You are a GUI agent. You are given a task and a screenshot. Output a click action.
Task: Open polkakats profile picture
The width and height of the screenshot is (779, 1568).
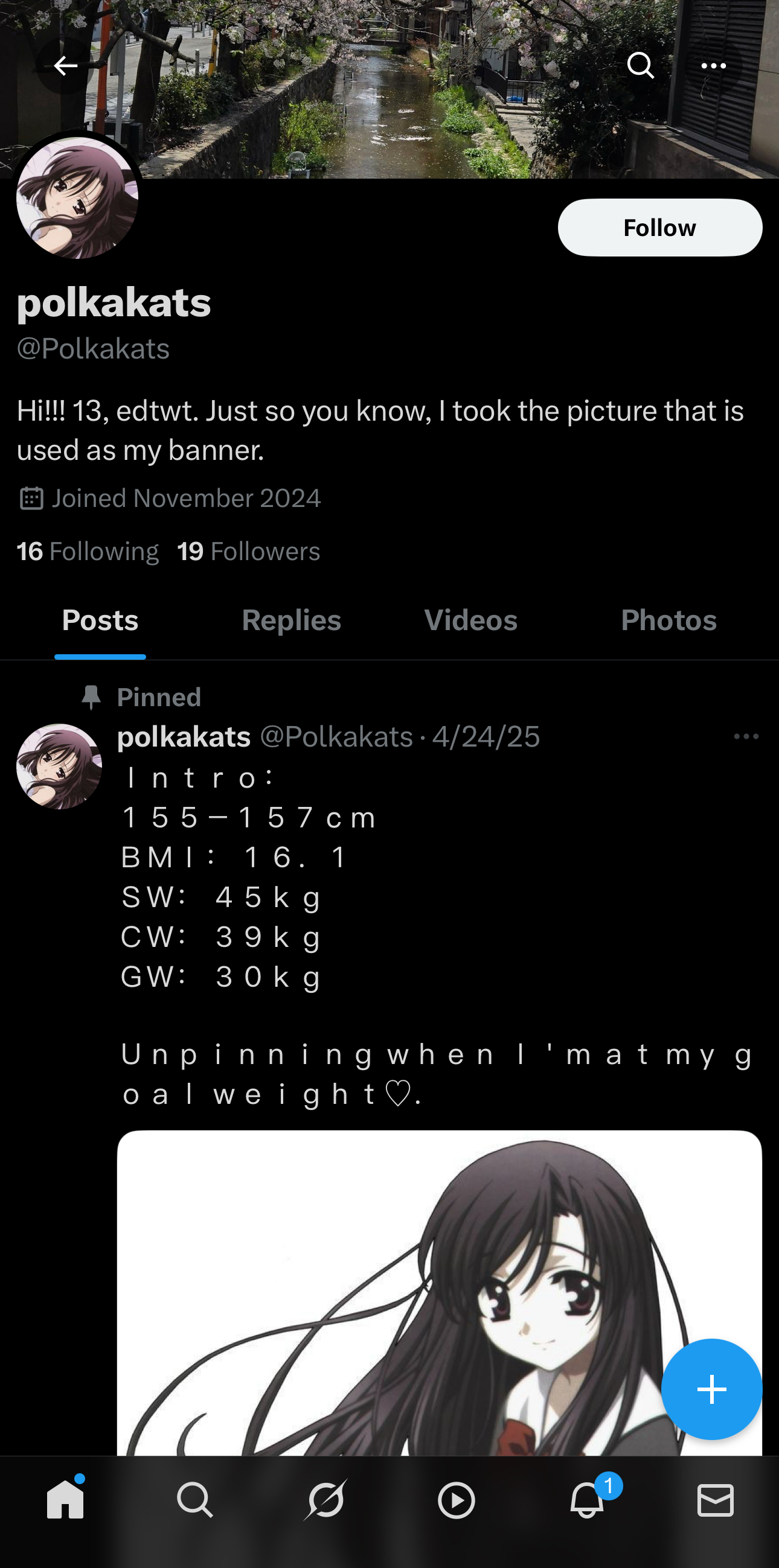pos(77,198)
